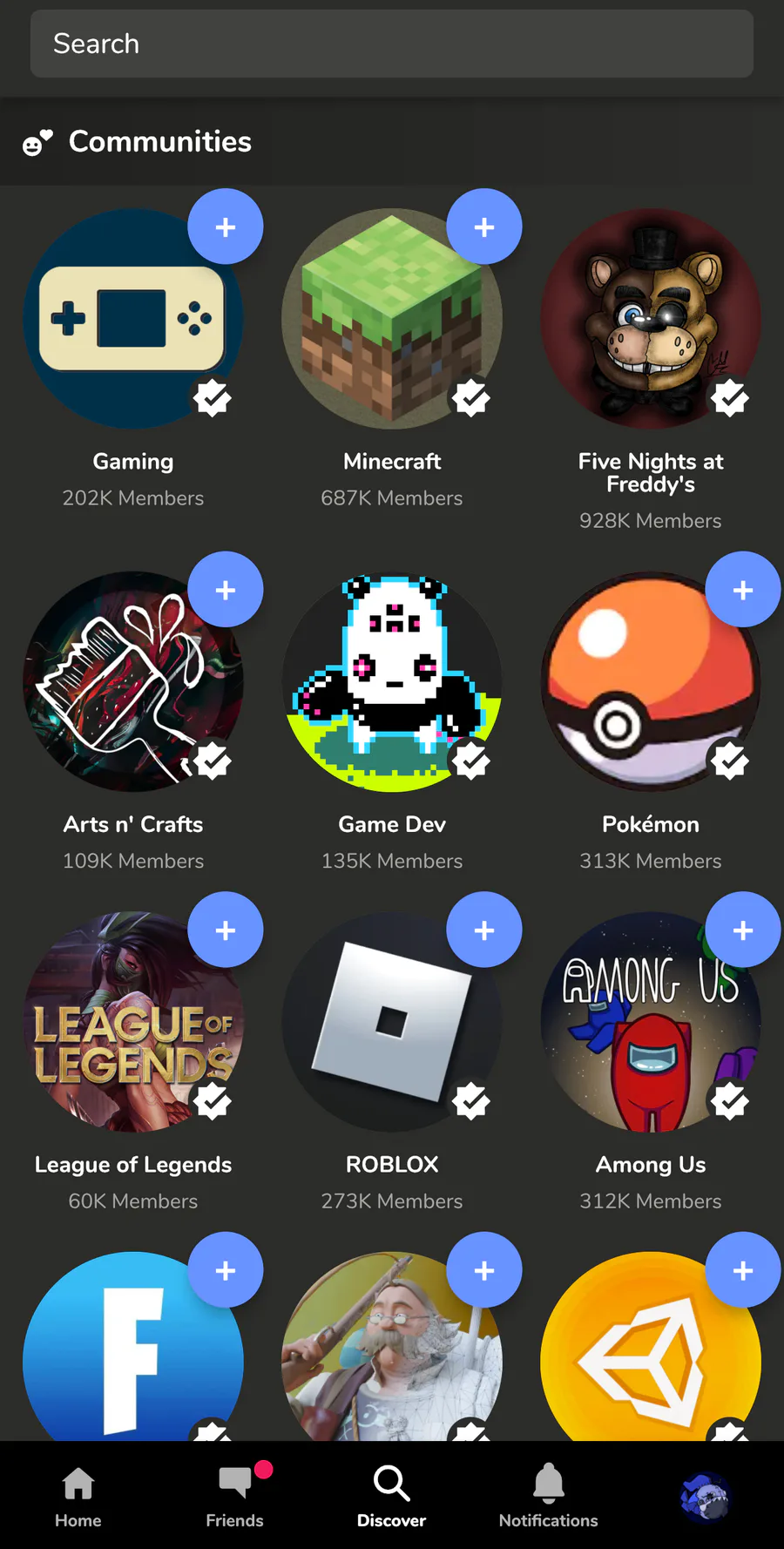784x1549 pixels.
Task: Open the Game Dev community
Action: coord(392,681)
